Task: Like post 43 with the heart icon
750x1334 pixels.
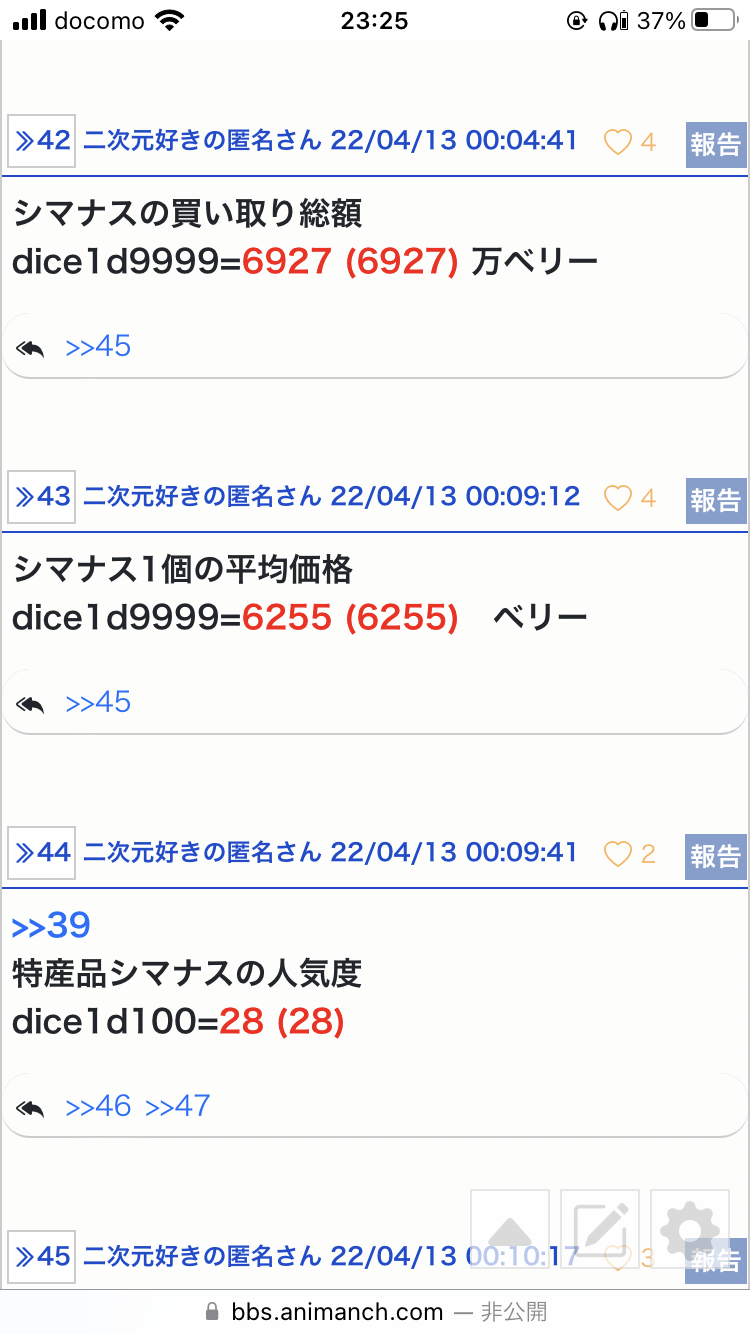Action: [x=618, y=498]
